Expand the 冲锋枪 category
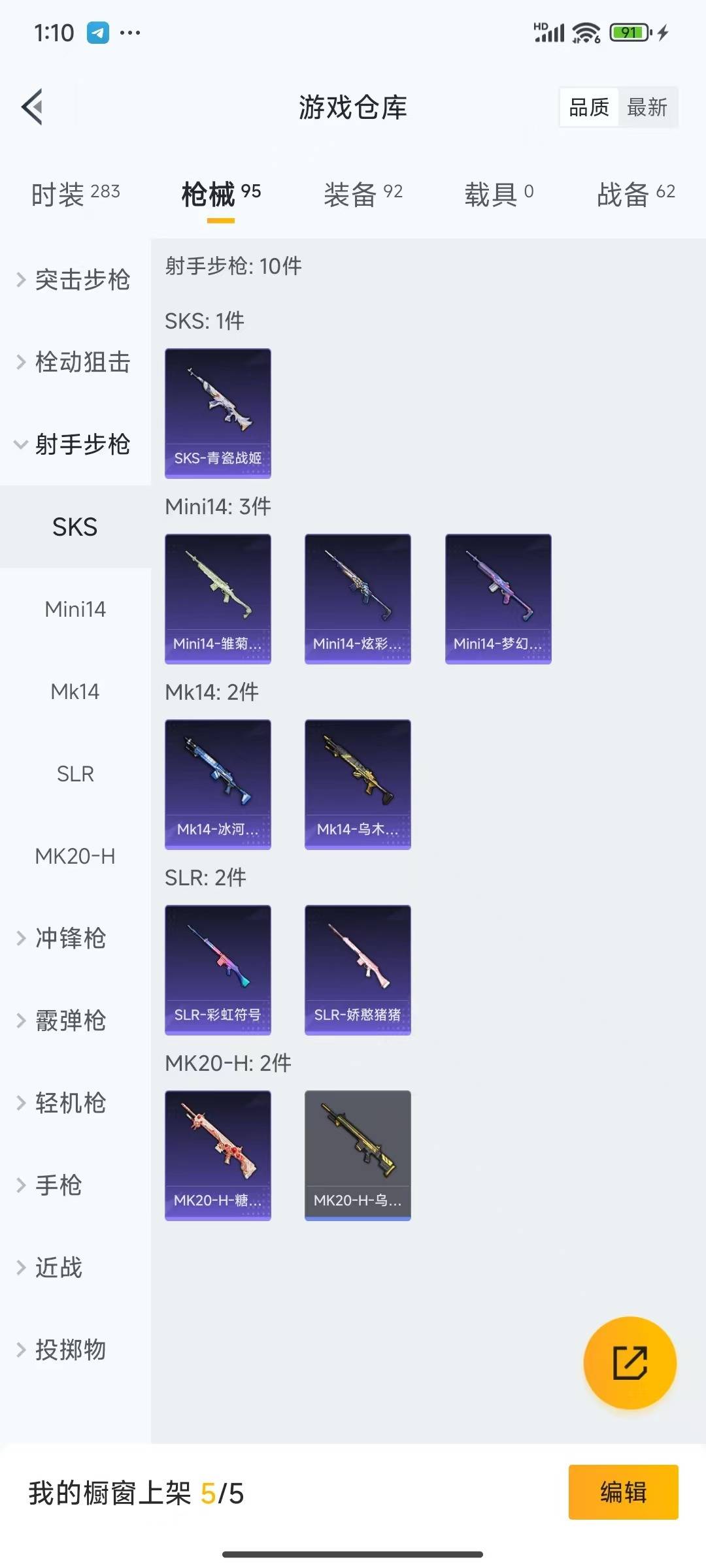The image size is (706, 1568). tap(71, 938)
